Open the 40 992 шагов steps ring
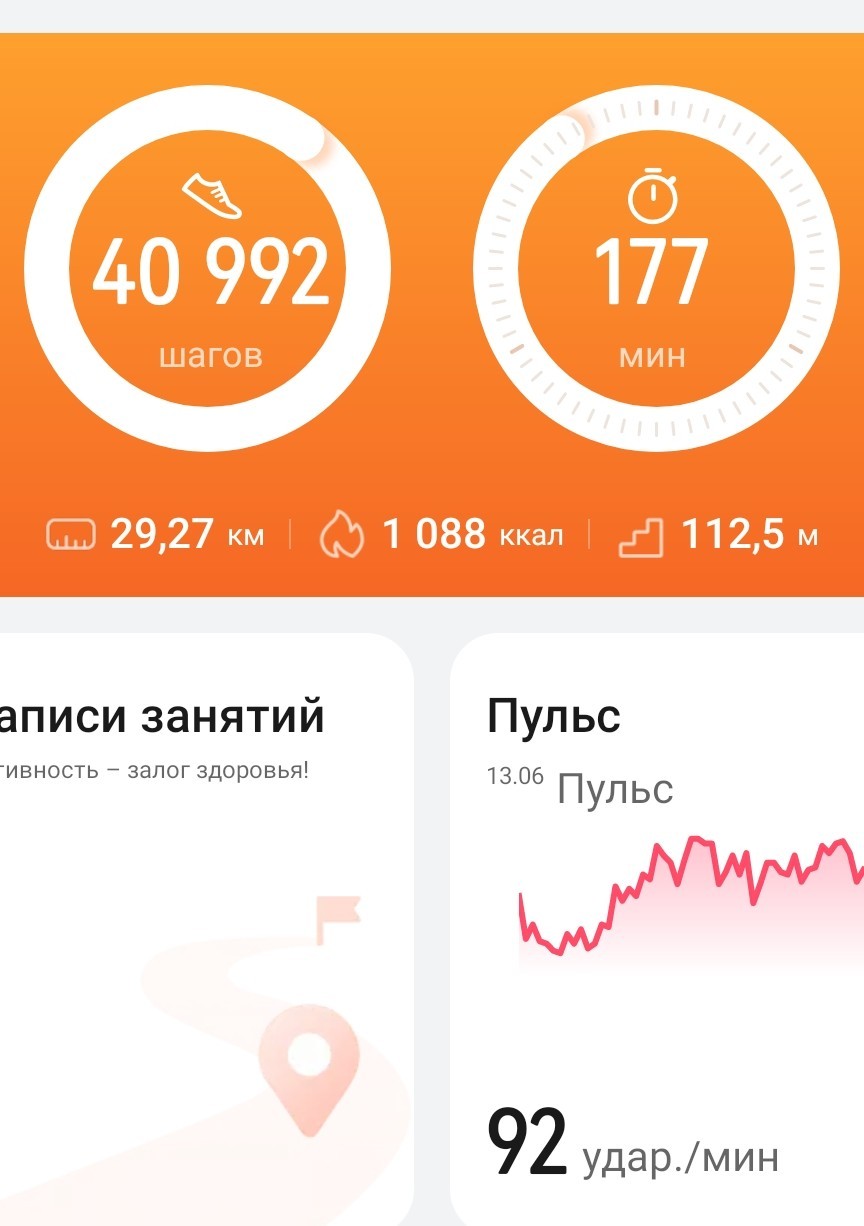The width and height of the screenshot is (864, 1226). (x=207, y=267)
